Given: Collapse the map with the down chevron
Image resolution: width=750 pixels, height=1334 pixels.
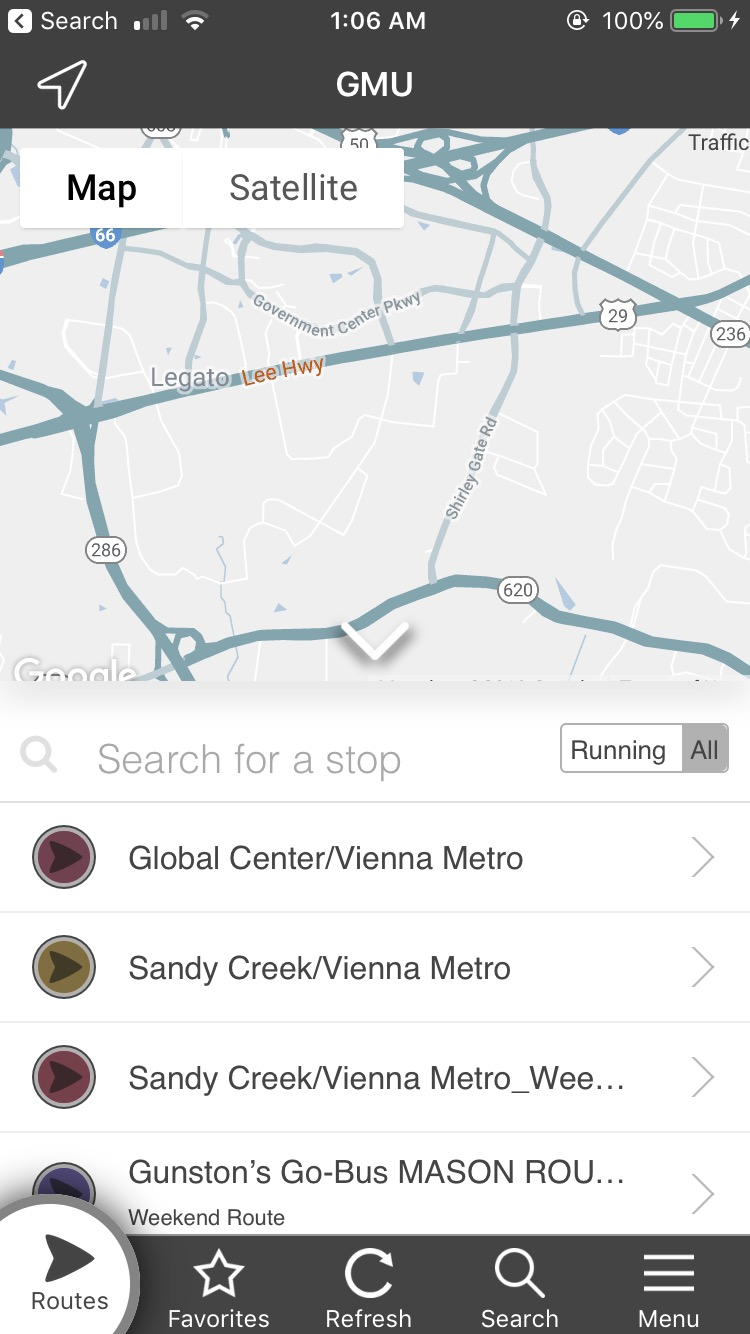Looking at the screenshot, I should click(375, 640).
